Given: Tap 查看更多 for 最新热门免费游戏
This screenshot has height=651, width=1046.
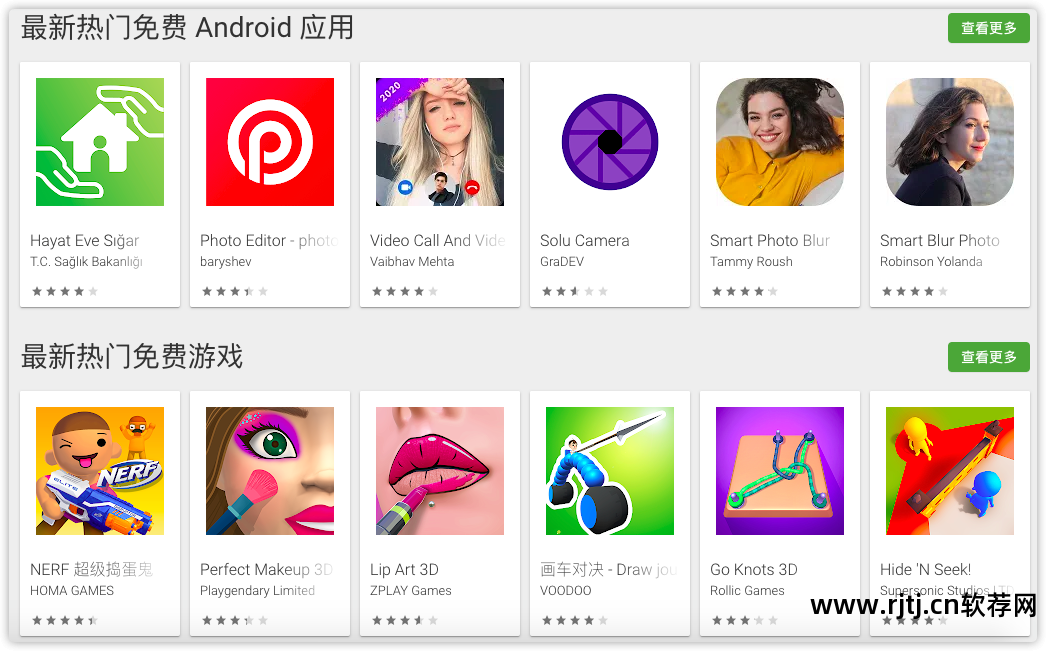Looking at the screenshot, I should click(x=988, y=357).
